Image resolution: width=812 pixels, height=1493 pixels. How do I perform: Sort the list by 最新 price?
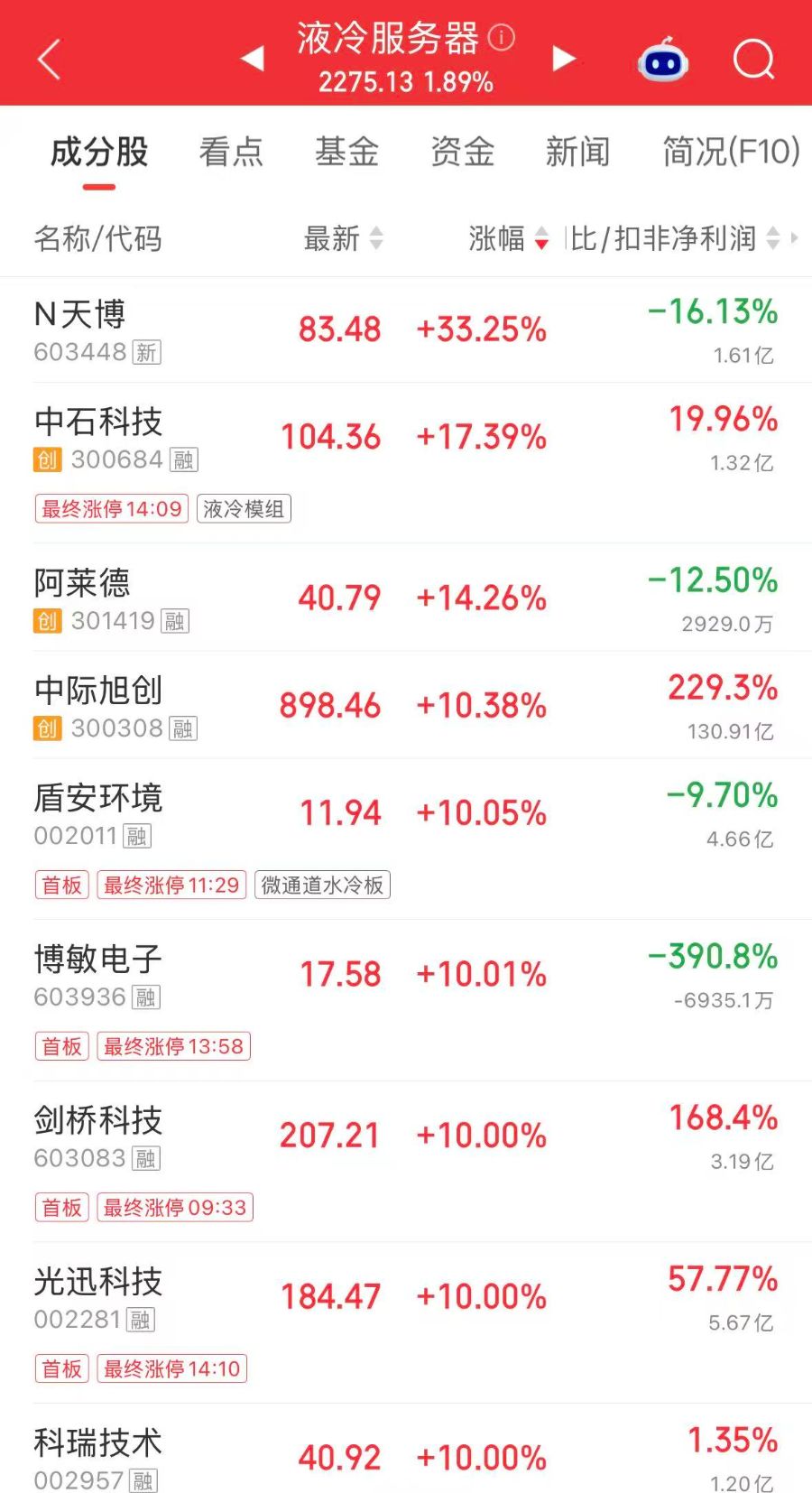(344, 238)
